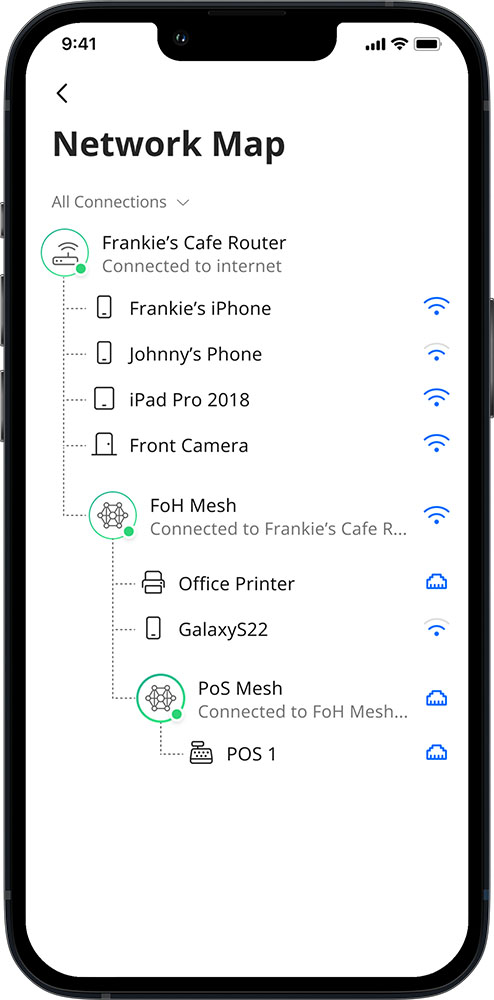This screenshot has width=494, height=1000.
Task: Go back using the arrow icon
Action: pos(62,93)
